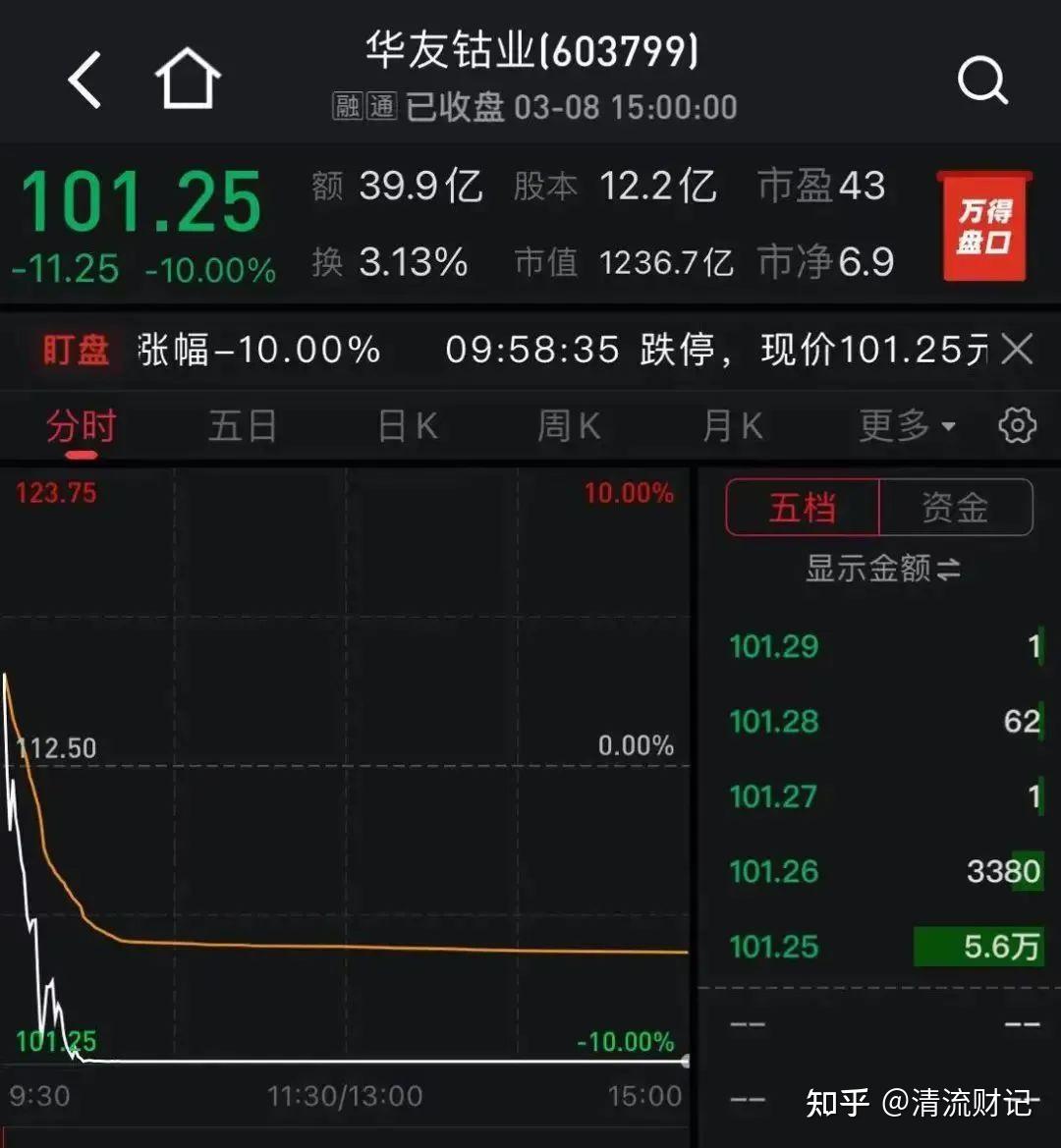Click the stock title 华友钴业(603799)
This screenshot has height=1148, width=1061.
pyautogui.click(x=530, y=54)
